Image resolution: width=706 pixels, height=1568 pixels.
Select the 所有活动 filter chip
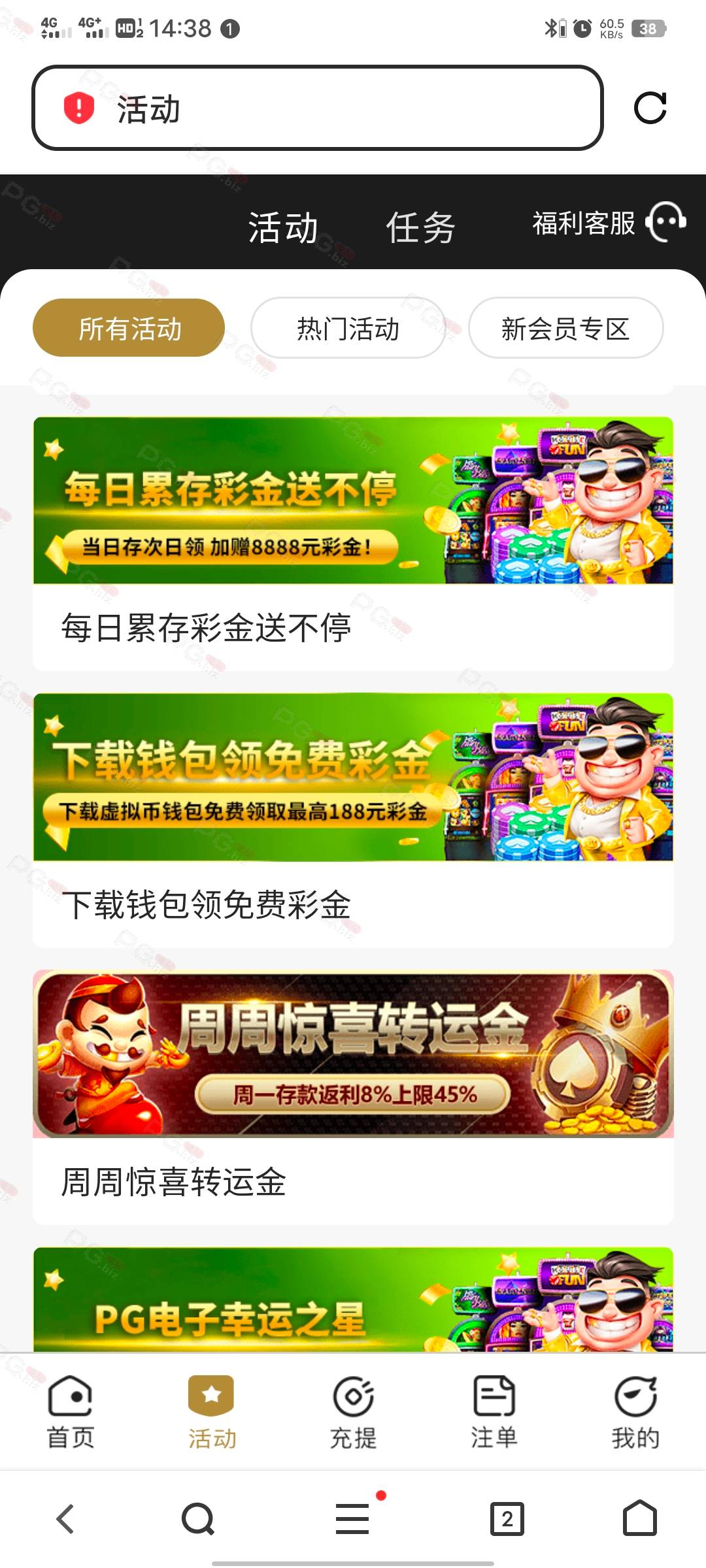tap(129, 328)
